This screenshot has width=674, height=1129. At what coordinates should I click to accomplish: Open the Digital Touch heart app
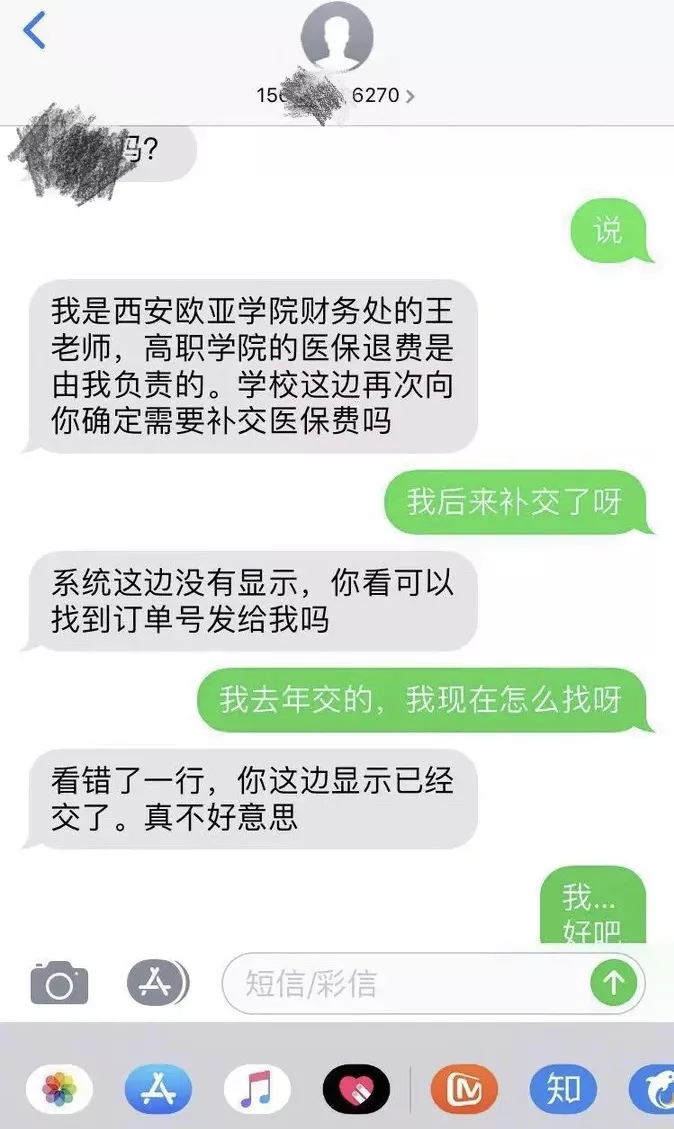[356, 1089]
